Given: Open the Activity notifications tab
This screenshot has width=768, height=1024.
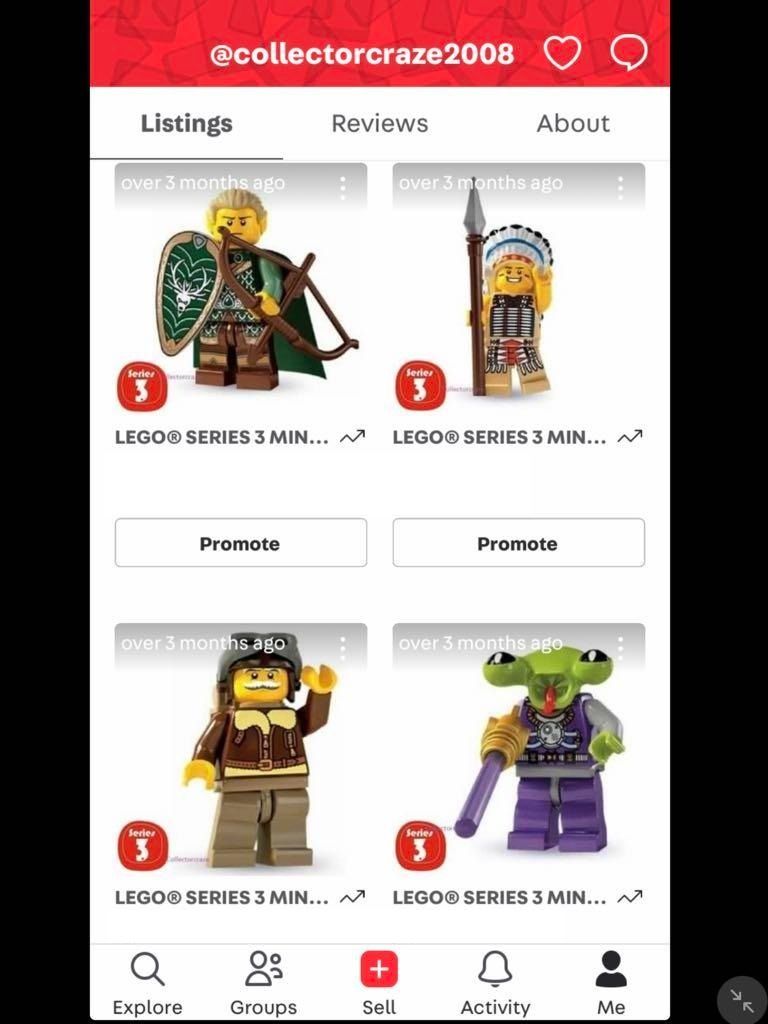Looking at the screenshot, I should [495, 982].
